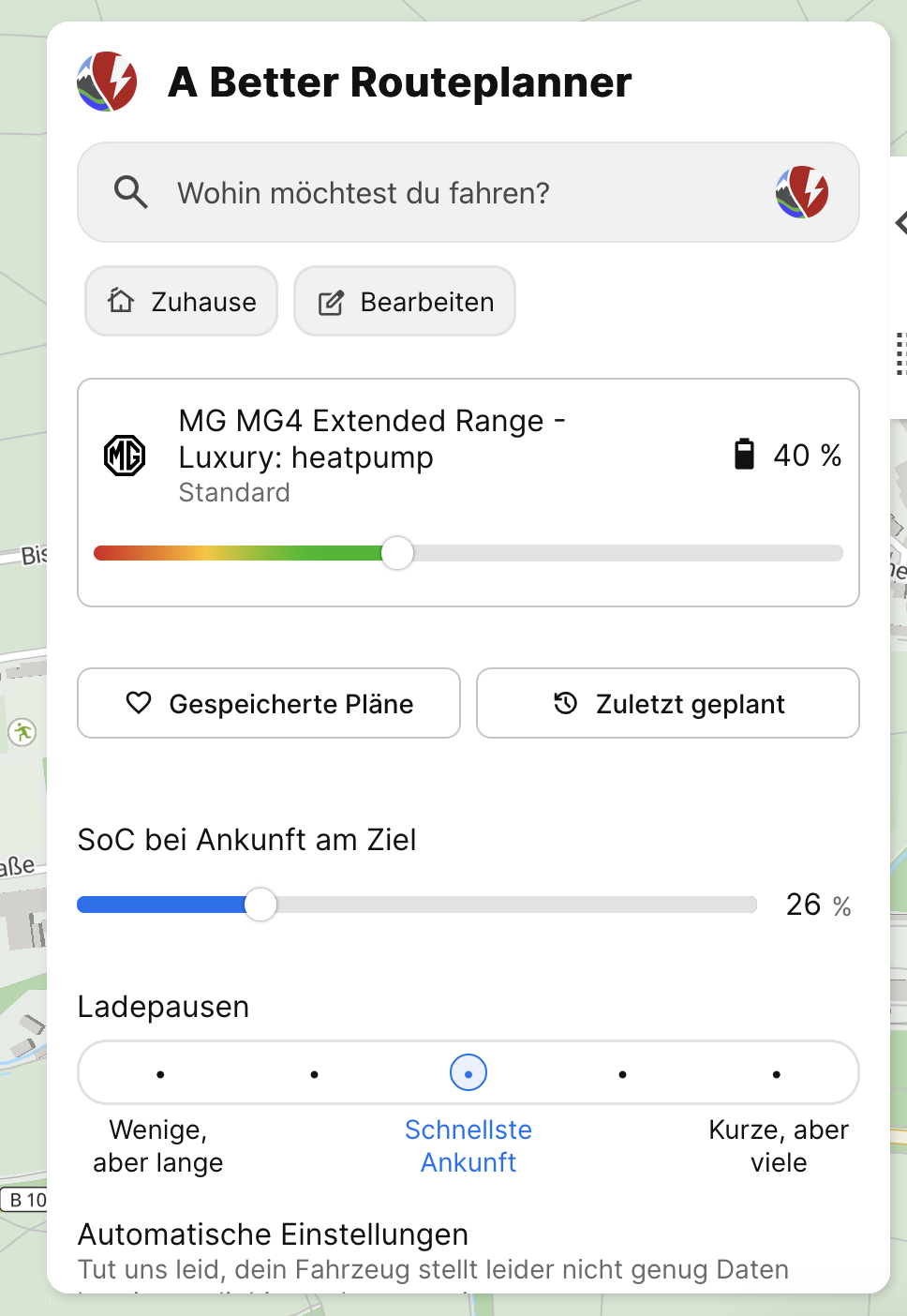Open Gespeicherte Pläne

click(269, 704)
